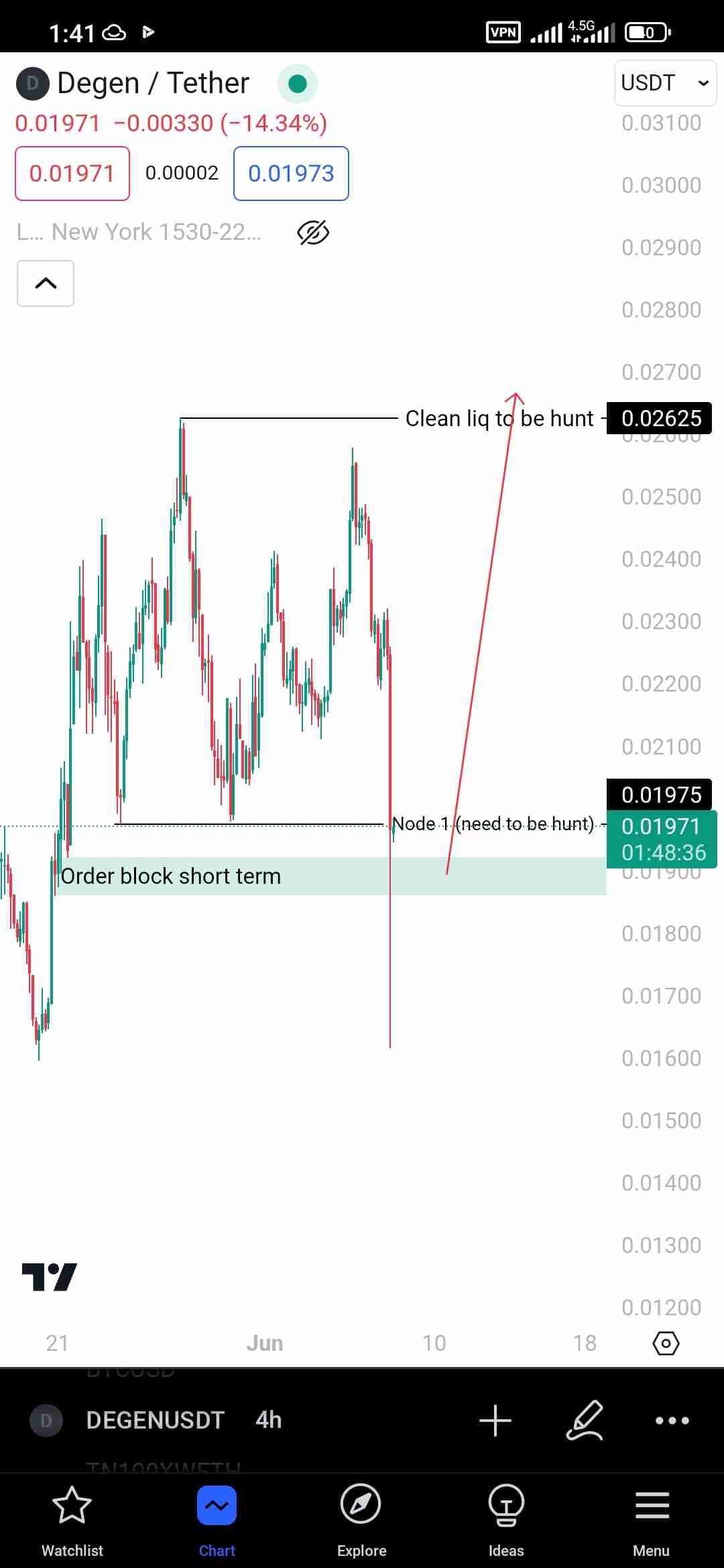Collapse the indicator legend arrow
Image resolution: width=724 pixels, height=1568 pixels.
[46, 283]
